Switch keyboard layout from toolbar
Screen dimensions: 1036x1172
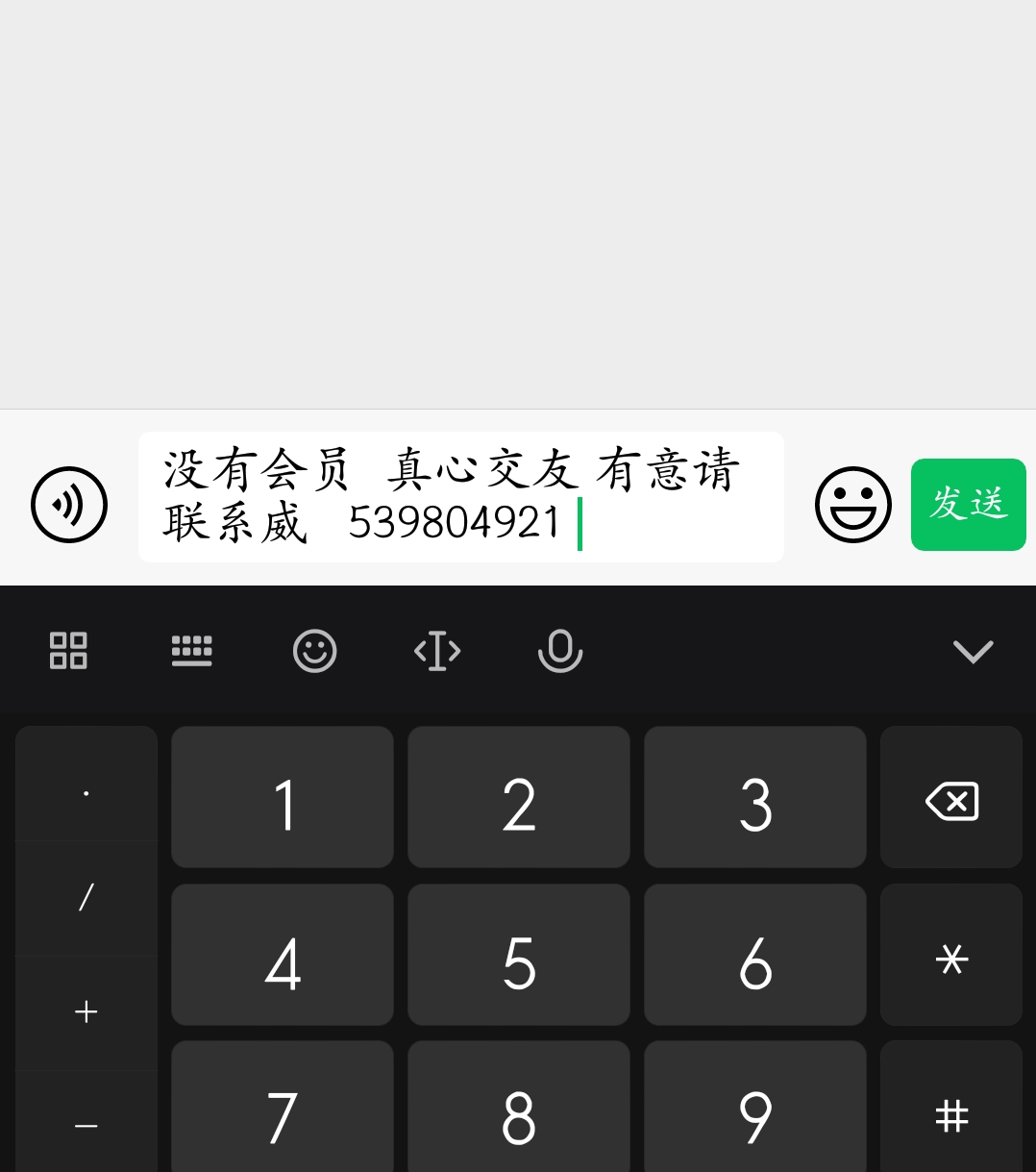point(191,651)
